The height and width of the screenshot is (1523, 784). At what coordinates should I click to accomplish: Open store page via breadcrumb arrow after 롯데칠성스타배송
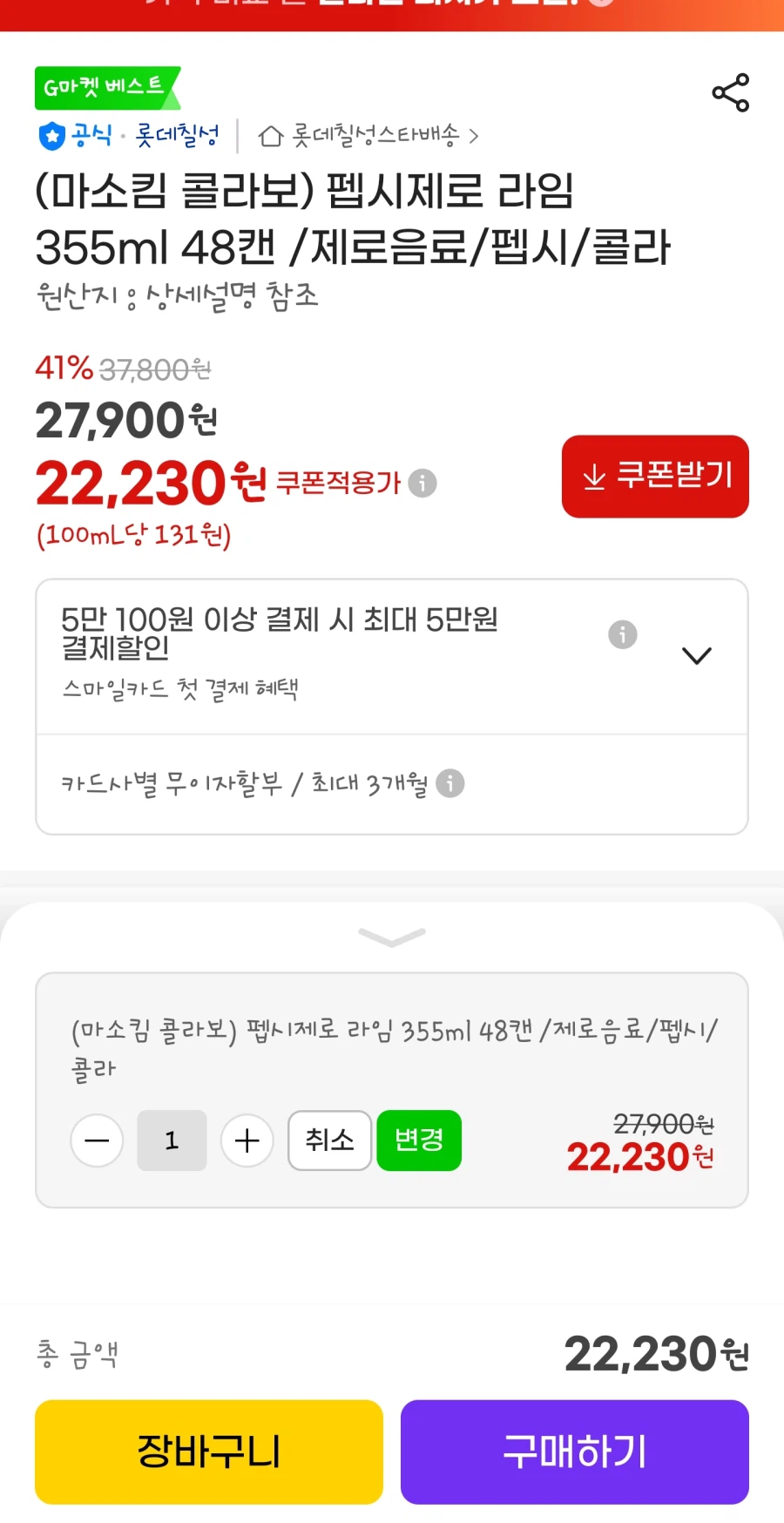point(475,136)
